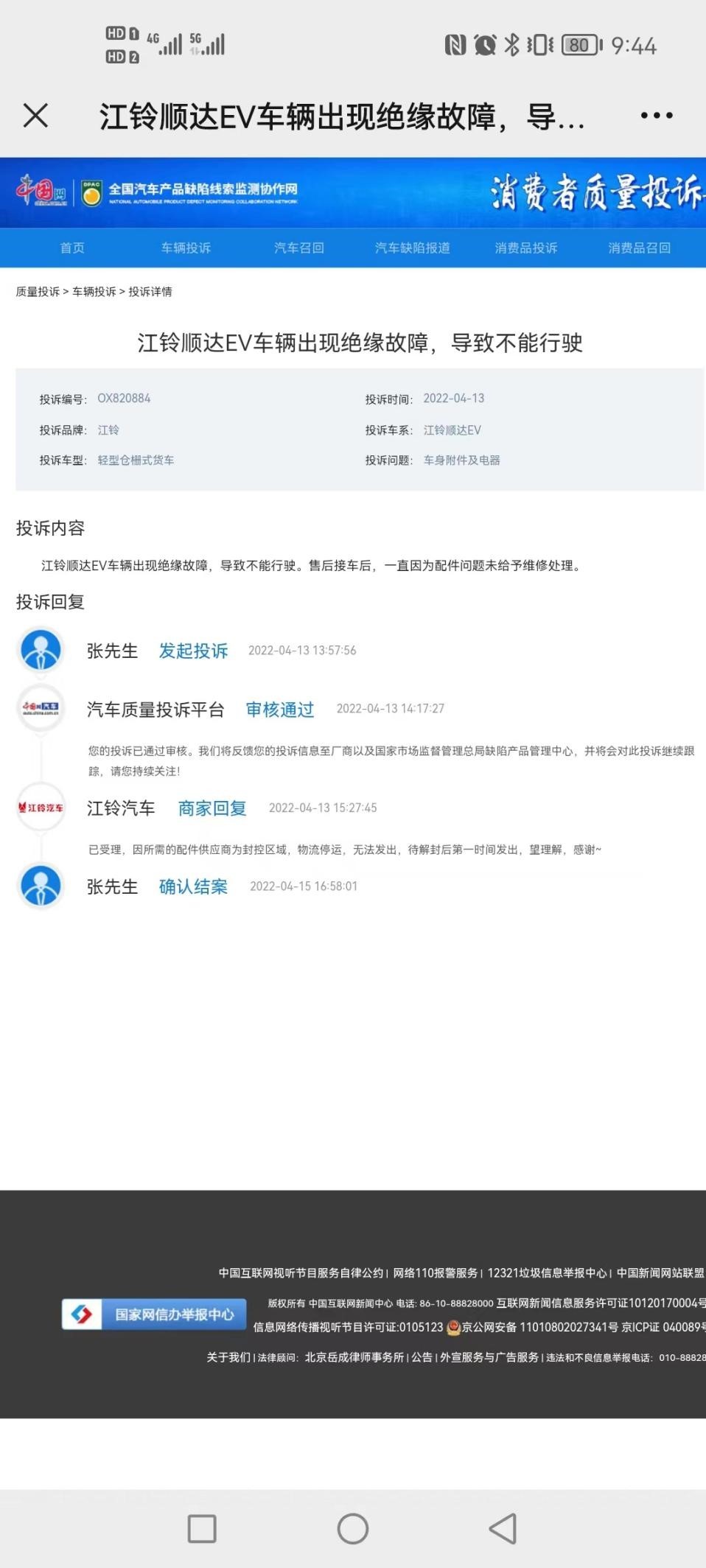Open the 消费品投诉 tab

(525, 248)
